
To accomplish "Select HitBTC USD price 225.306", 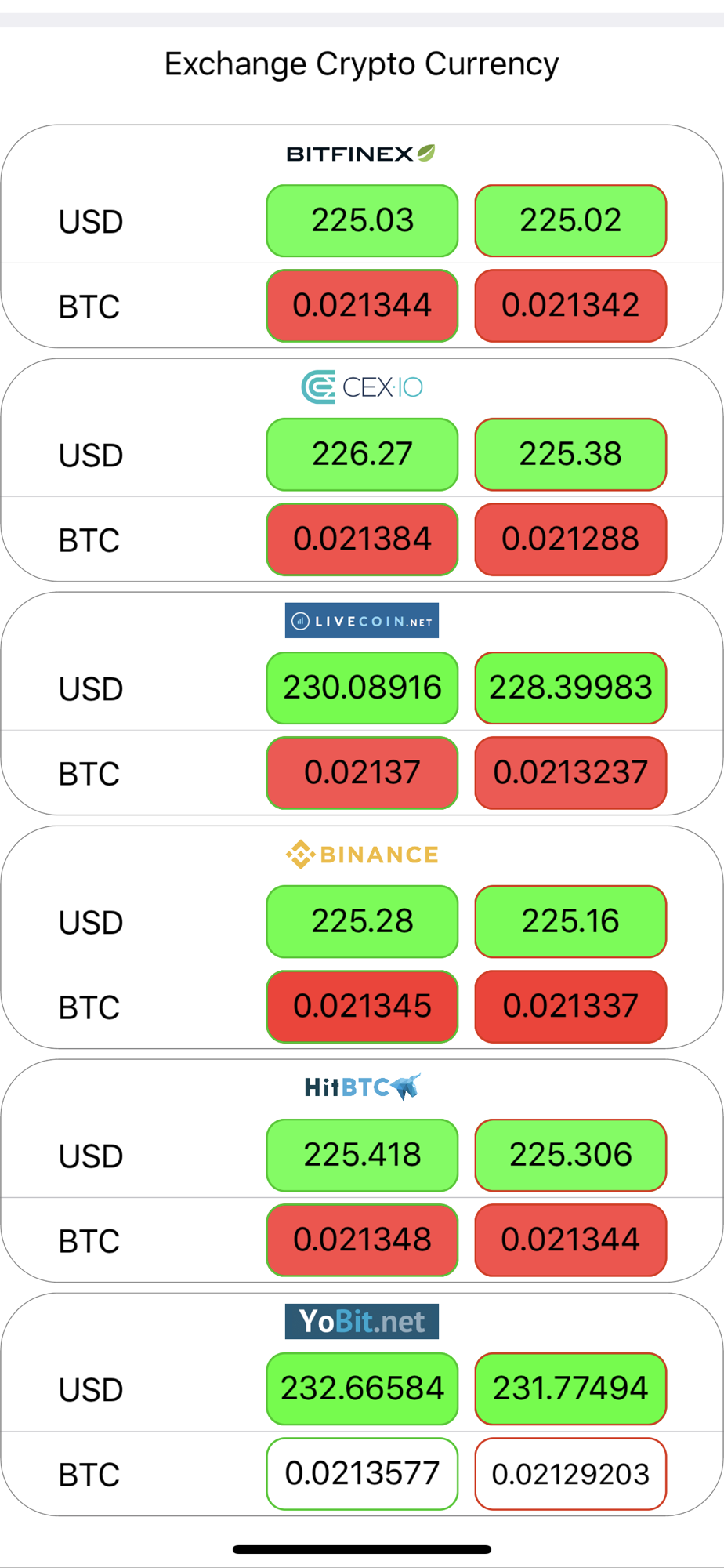I will click(570, 1156).
